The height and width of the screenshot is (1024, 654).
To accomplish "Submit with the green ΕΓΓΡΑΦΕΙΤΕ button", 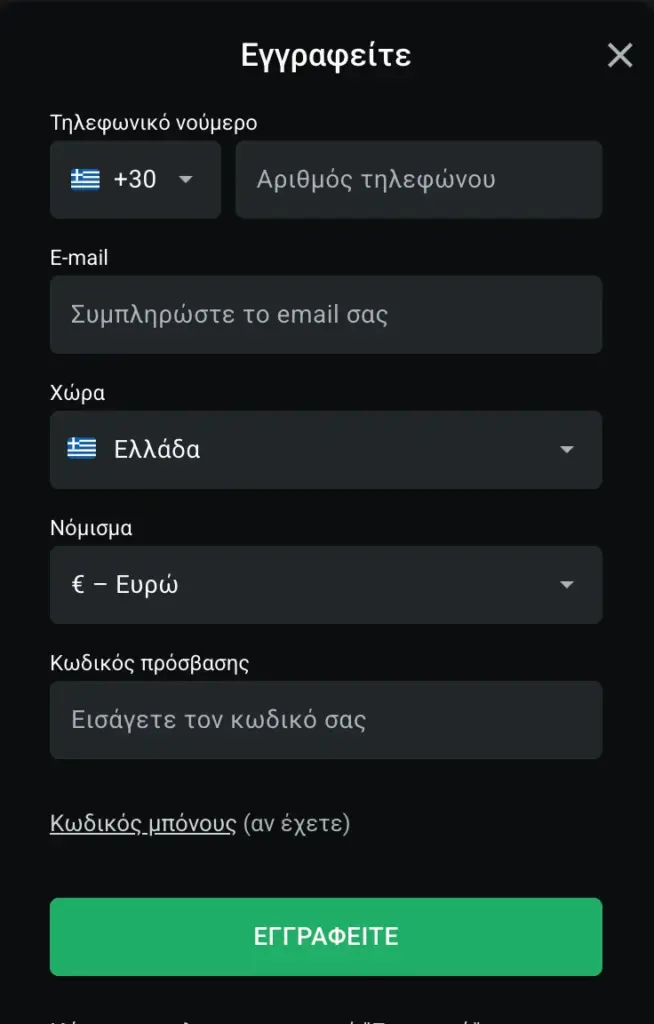I will pos(326,937).
